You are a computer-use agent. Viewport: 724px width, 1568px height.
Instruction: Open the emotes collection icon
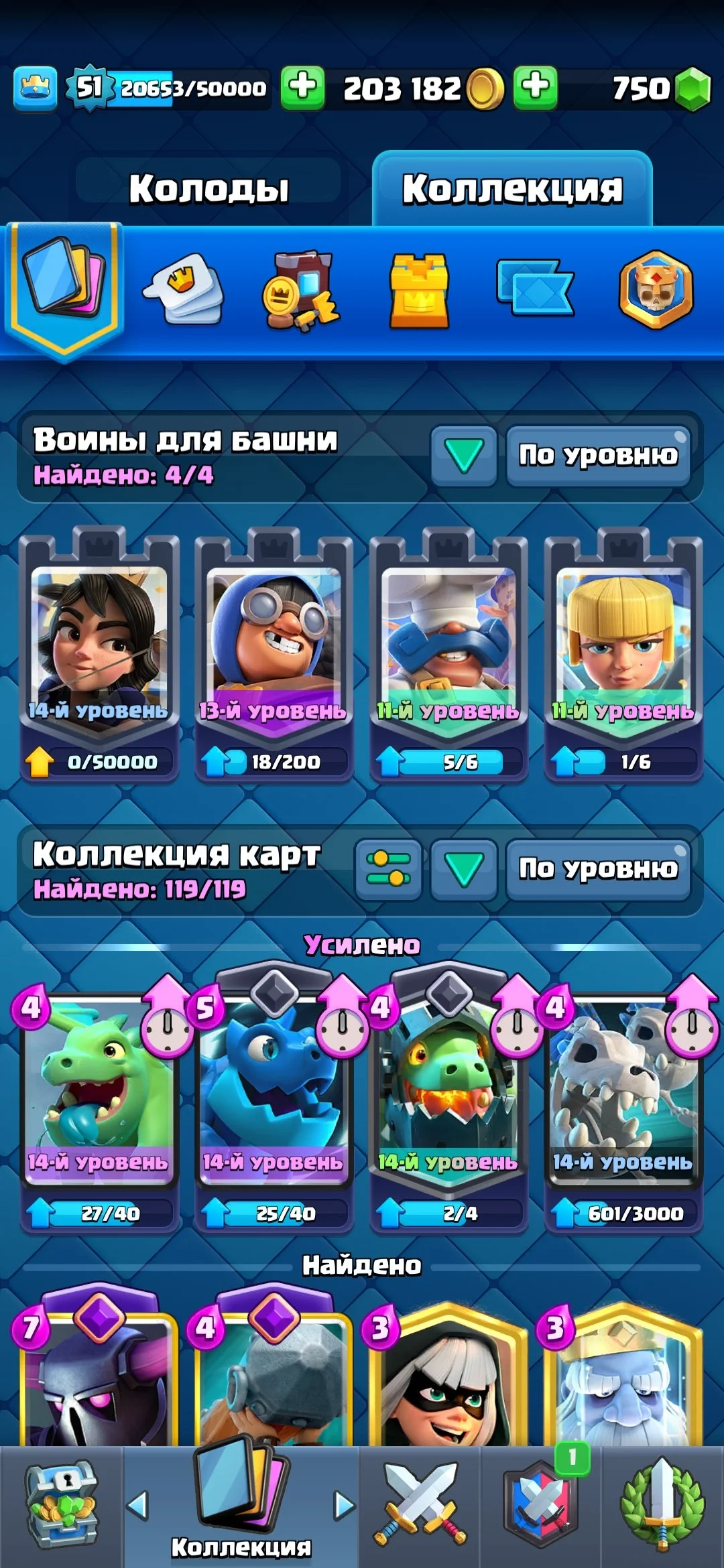click(183, 289)
